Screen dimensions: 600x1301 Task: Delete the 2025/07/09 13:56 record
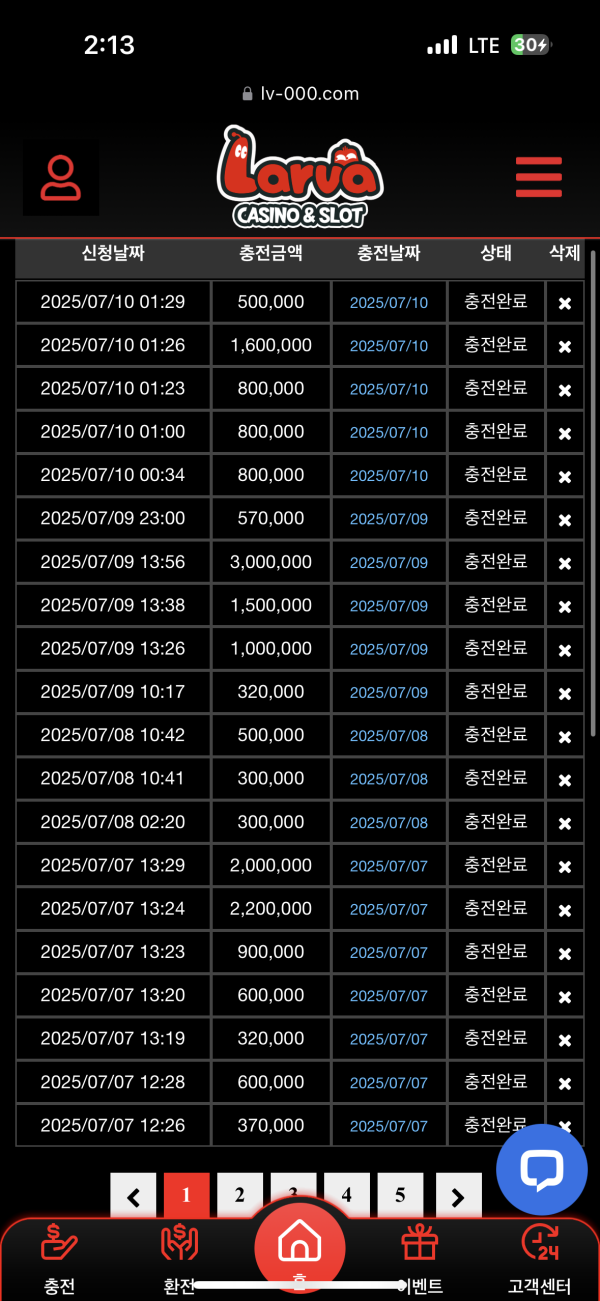[x=565, y=563]
